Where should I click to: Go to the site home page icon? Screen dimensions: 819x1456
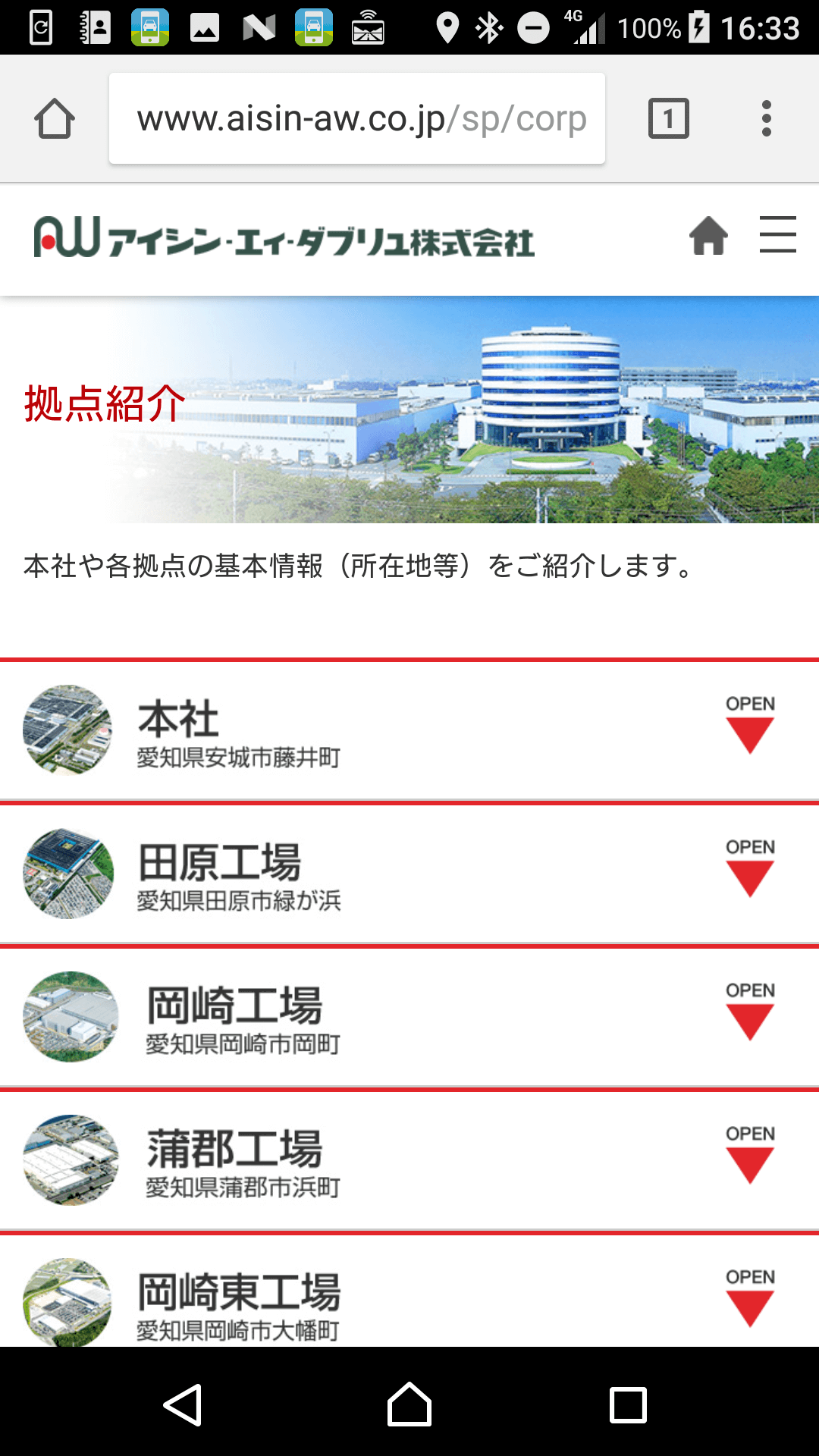coord(709,235)
